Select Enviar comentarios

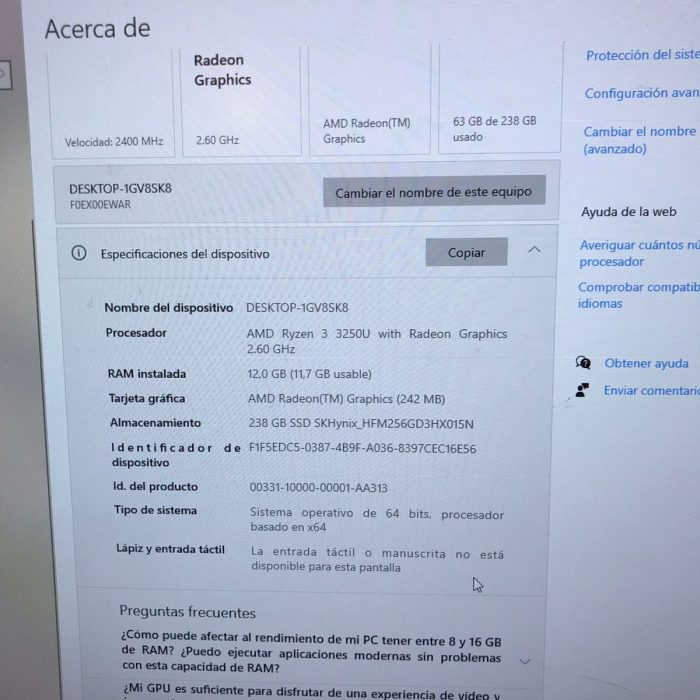[x=650, y=391]
